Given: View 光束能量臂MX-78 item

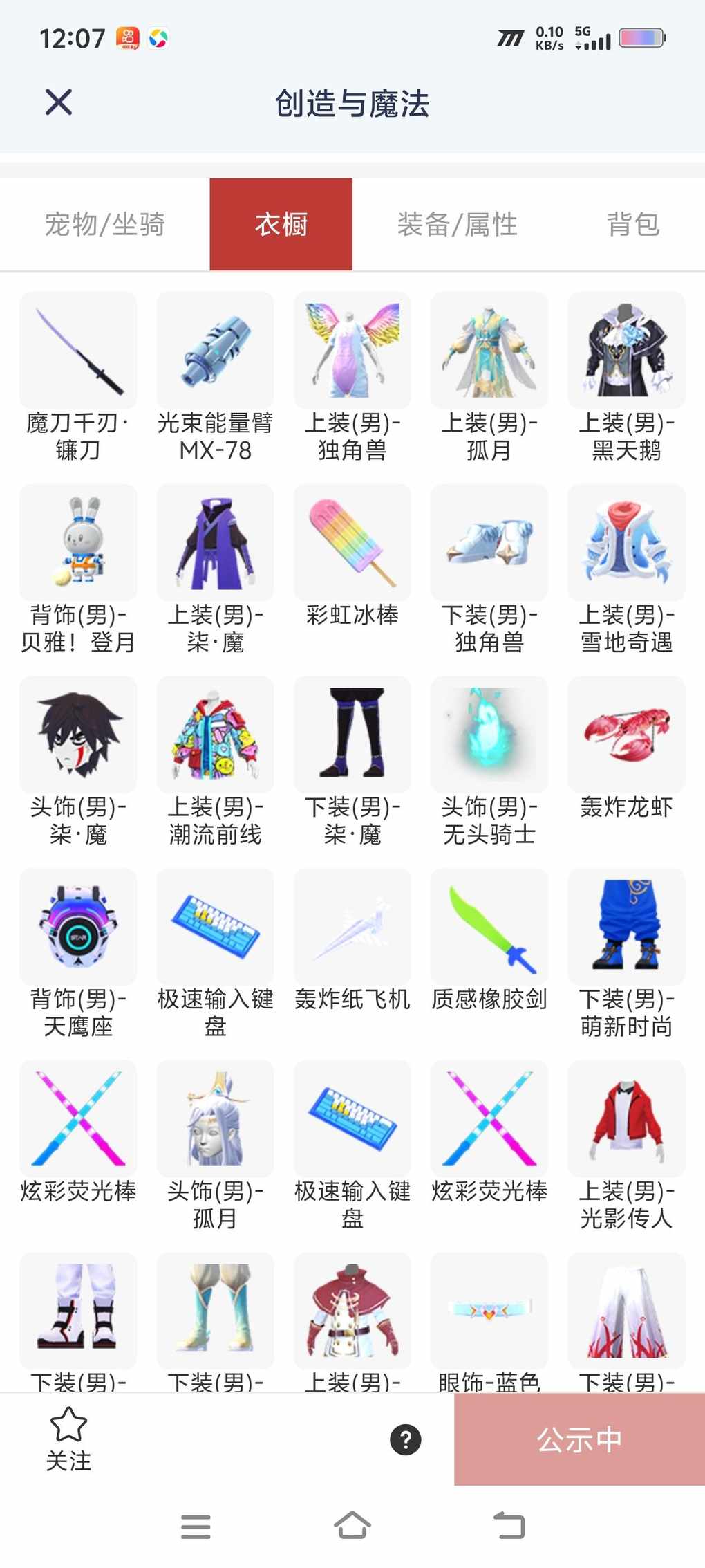Looking at the screenshot, I should click(x=215, y=351).
